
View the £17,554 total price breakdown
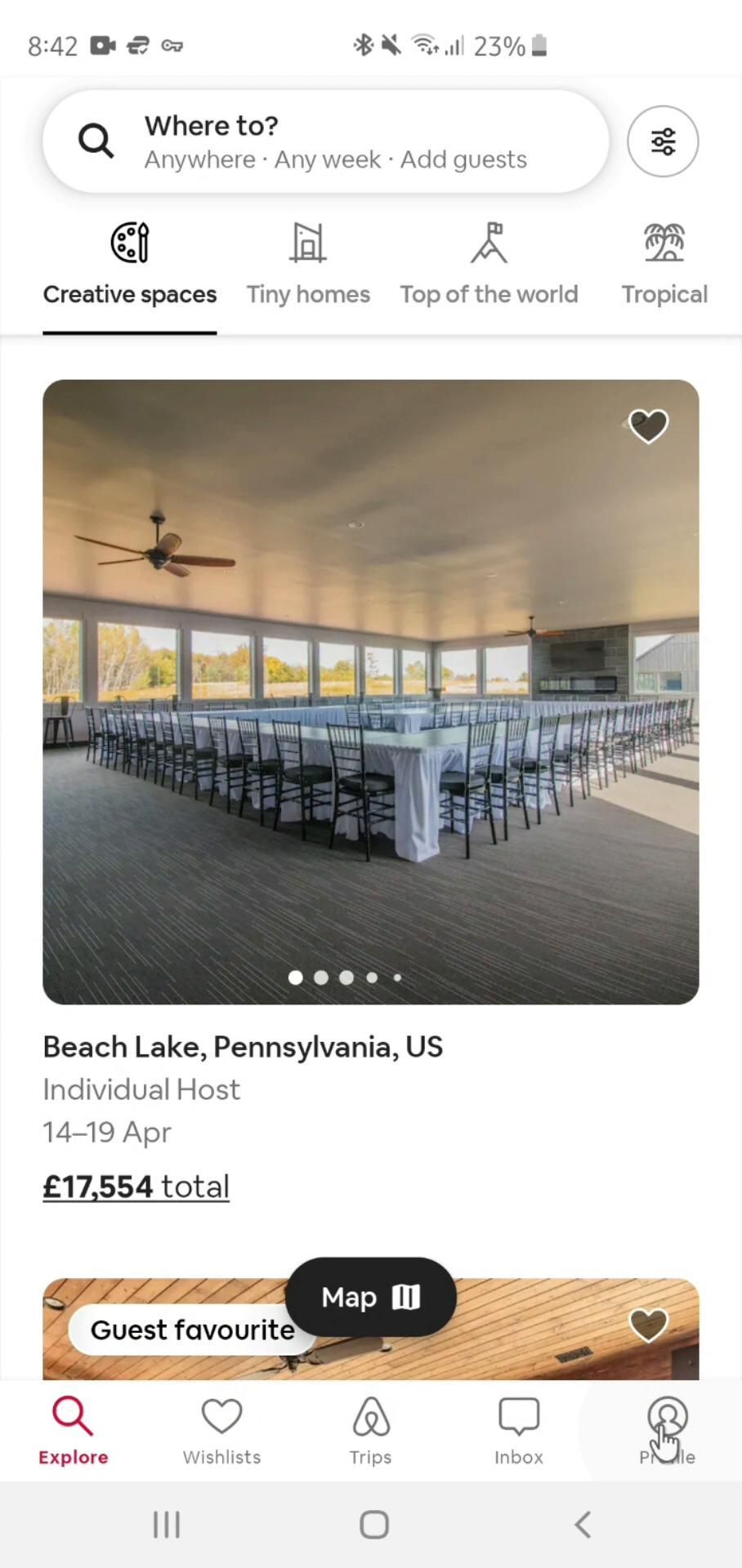[x=136, y=1187]
